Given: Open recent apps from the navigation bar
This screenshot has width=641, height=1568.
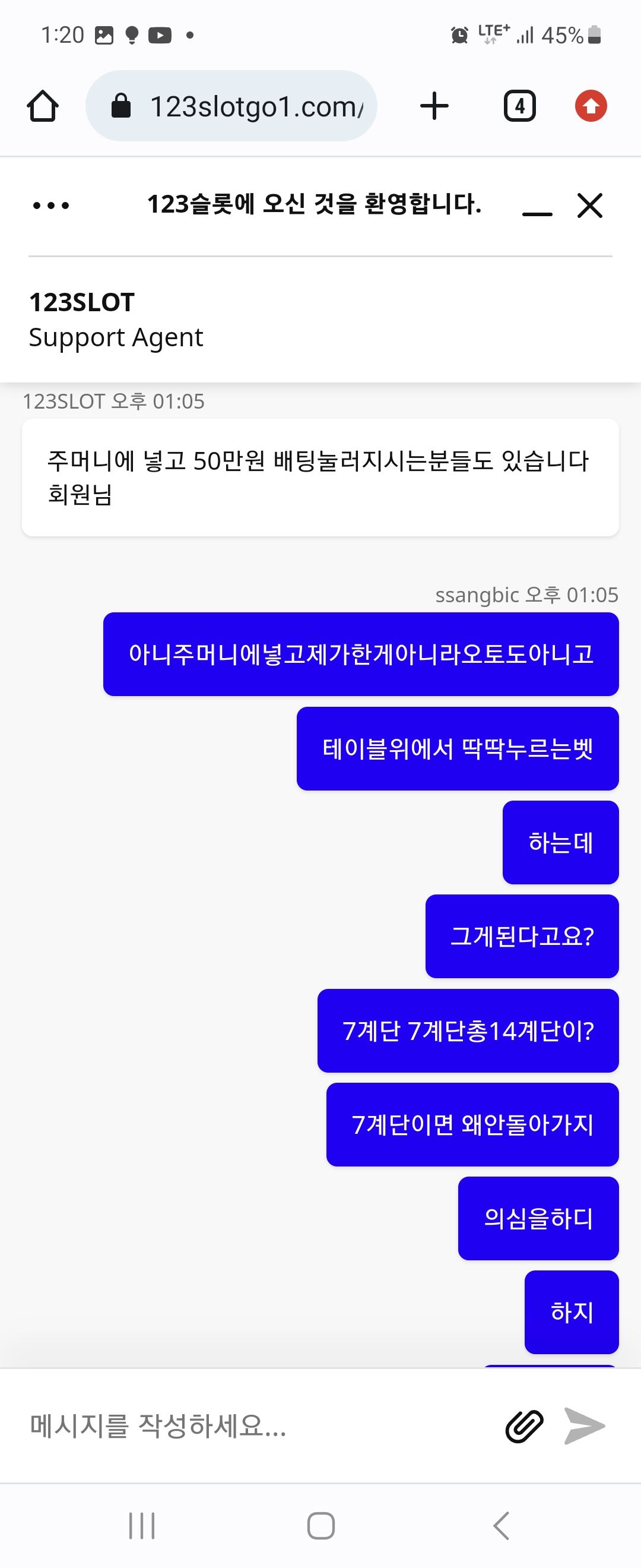Looking at the screenshot, I should tap(142, 1525).
